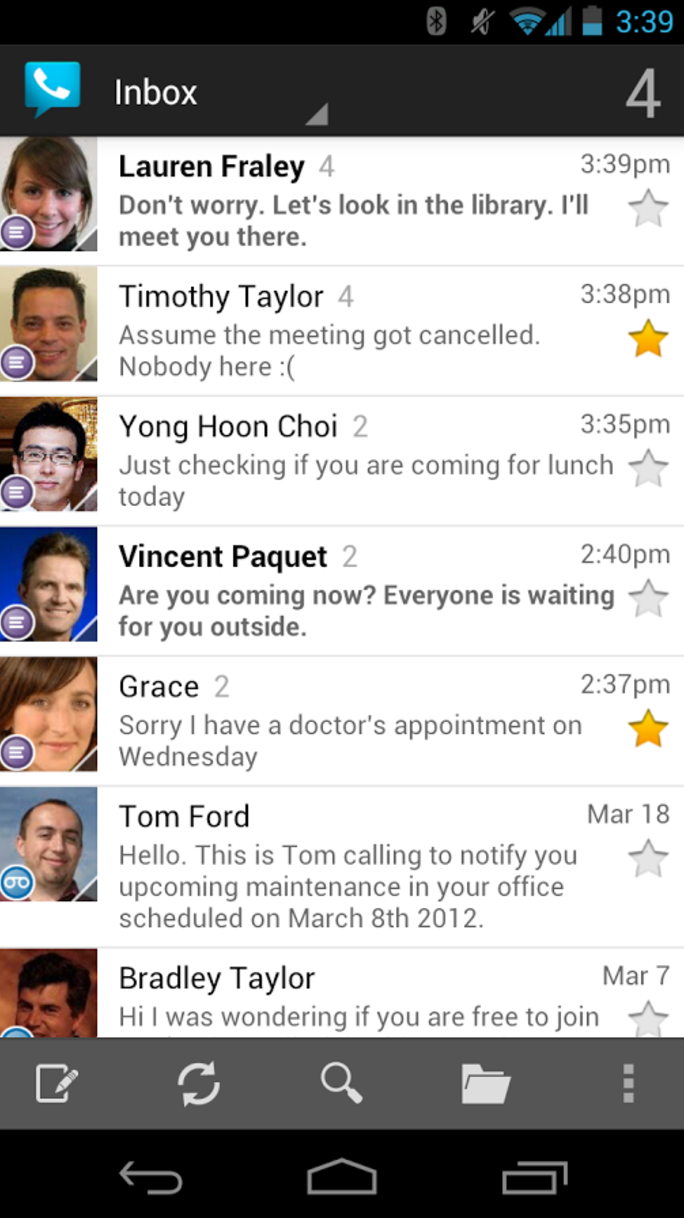The image size is (684, 1218).
Task: Expand the Inbox dropdown
Action: coord(220,92)
